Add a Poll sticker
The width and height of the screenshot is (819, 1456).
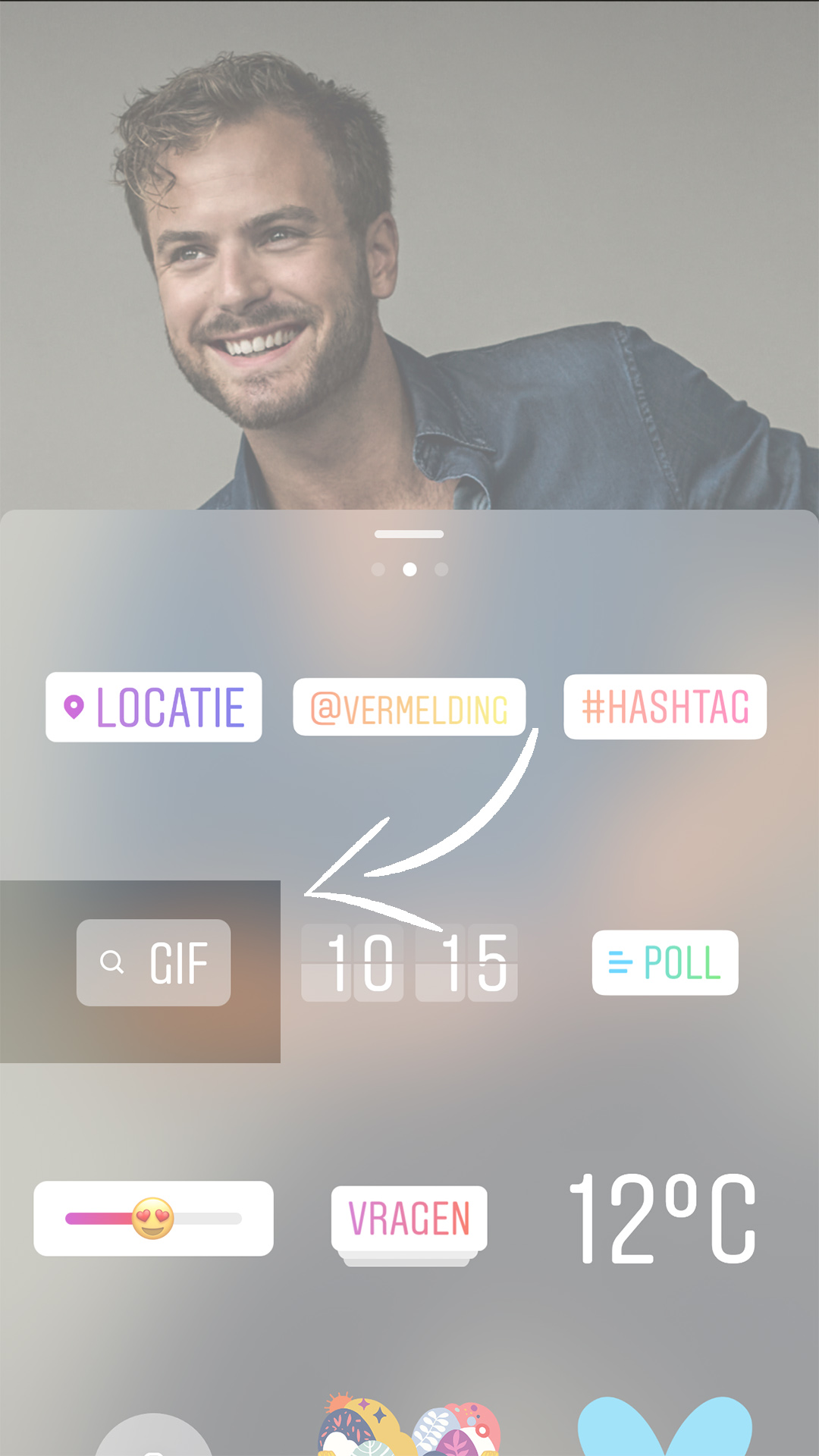click(665, 962)
